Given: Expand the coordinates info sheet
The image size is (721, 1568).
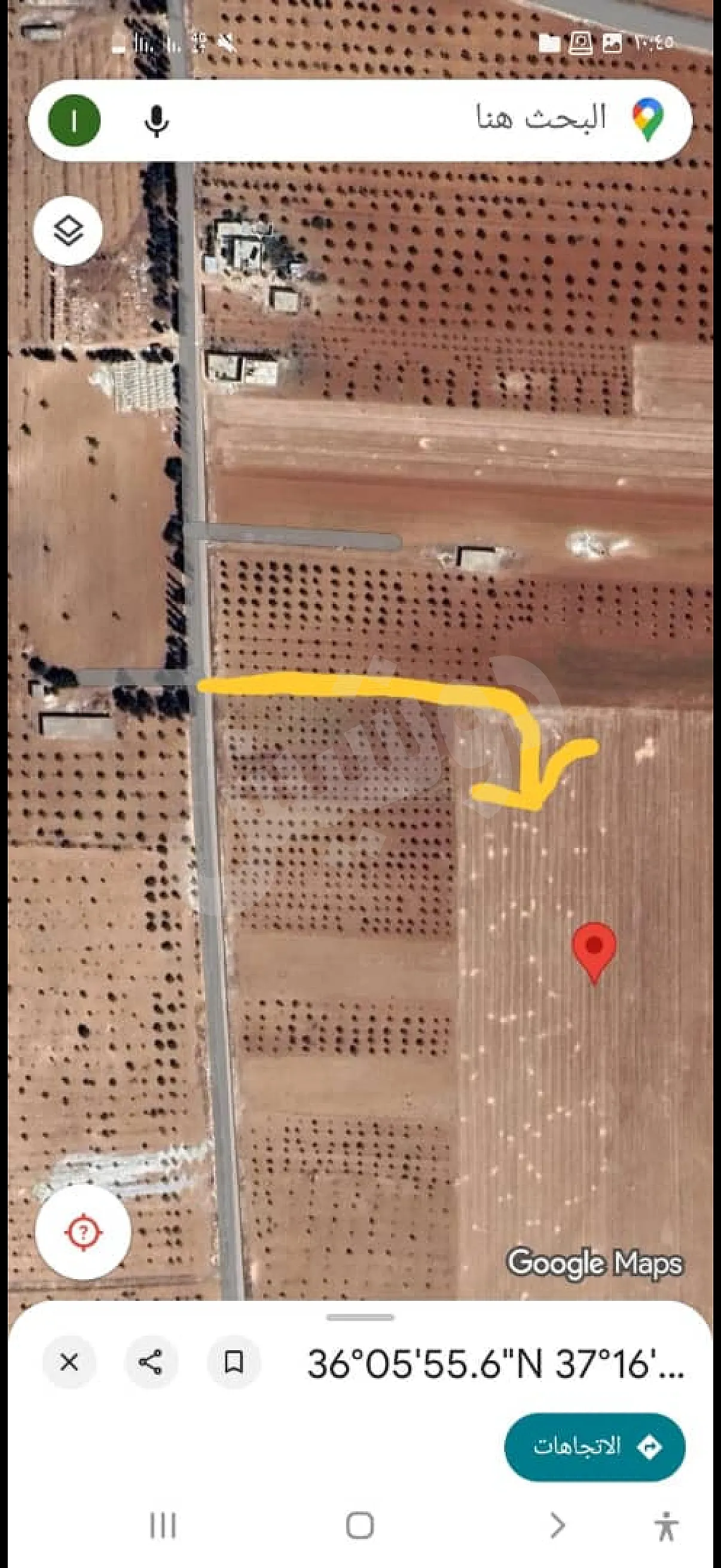Looking at the screenshot, I should point(360,1317).
